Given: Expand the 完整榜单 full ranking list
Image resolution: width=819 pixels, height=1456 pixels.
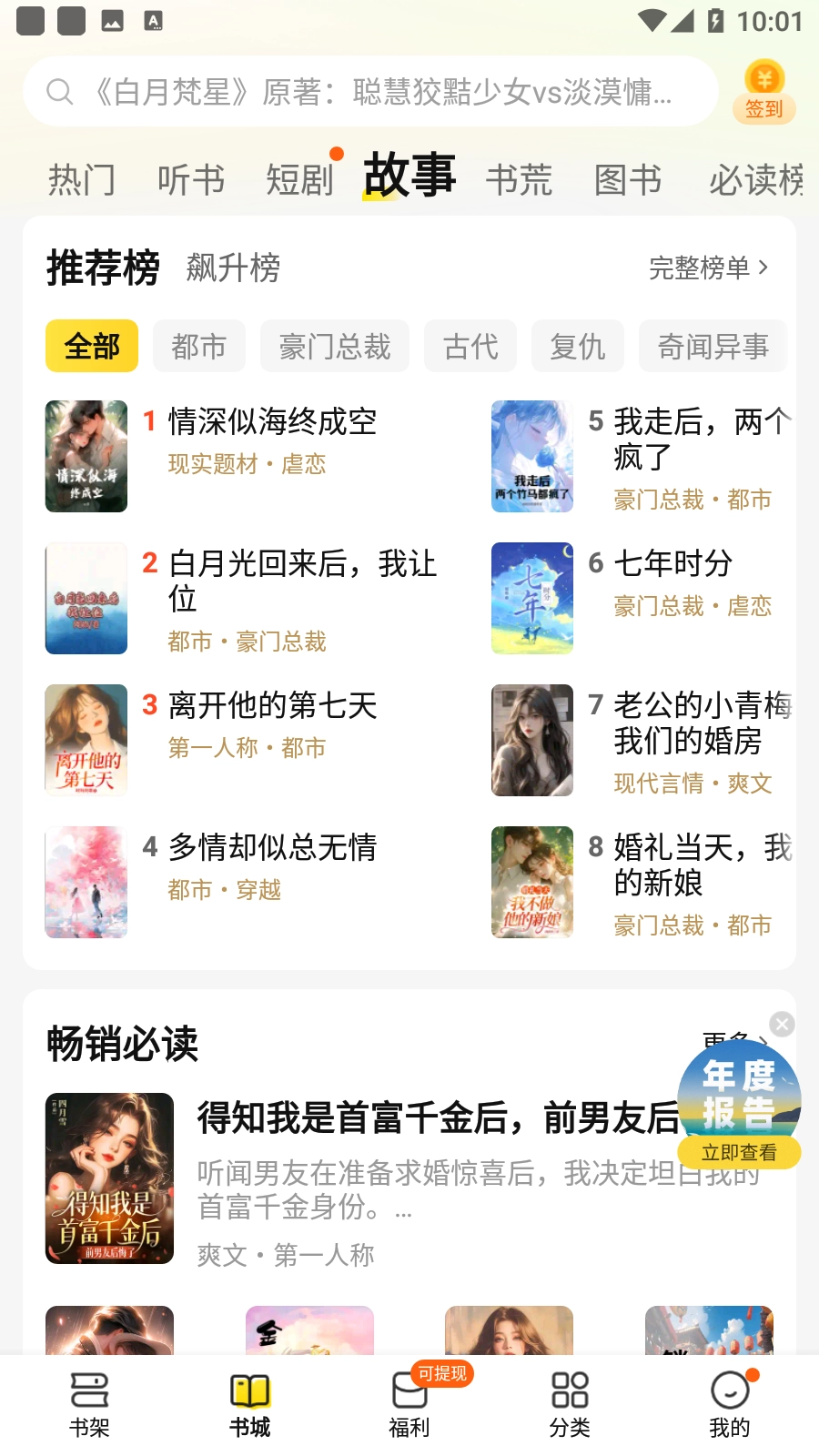Looking at the screenshot, I should click(x=709, y=268).
